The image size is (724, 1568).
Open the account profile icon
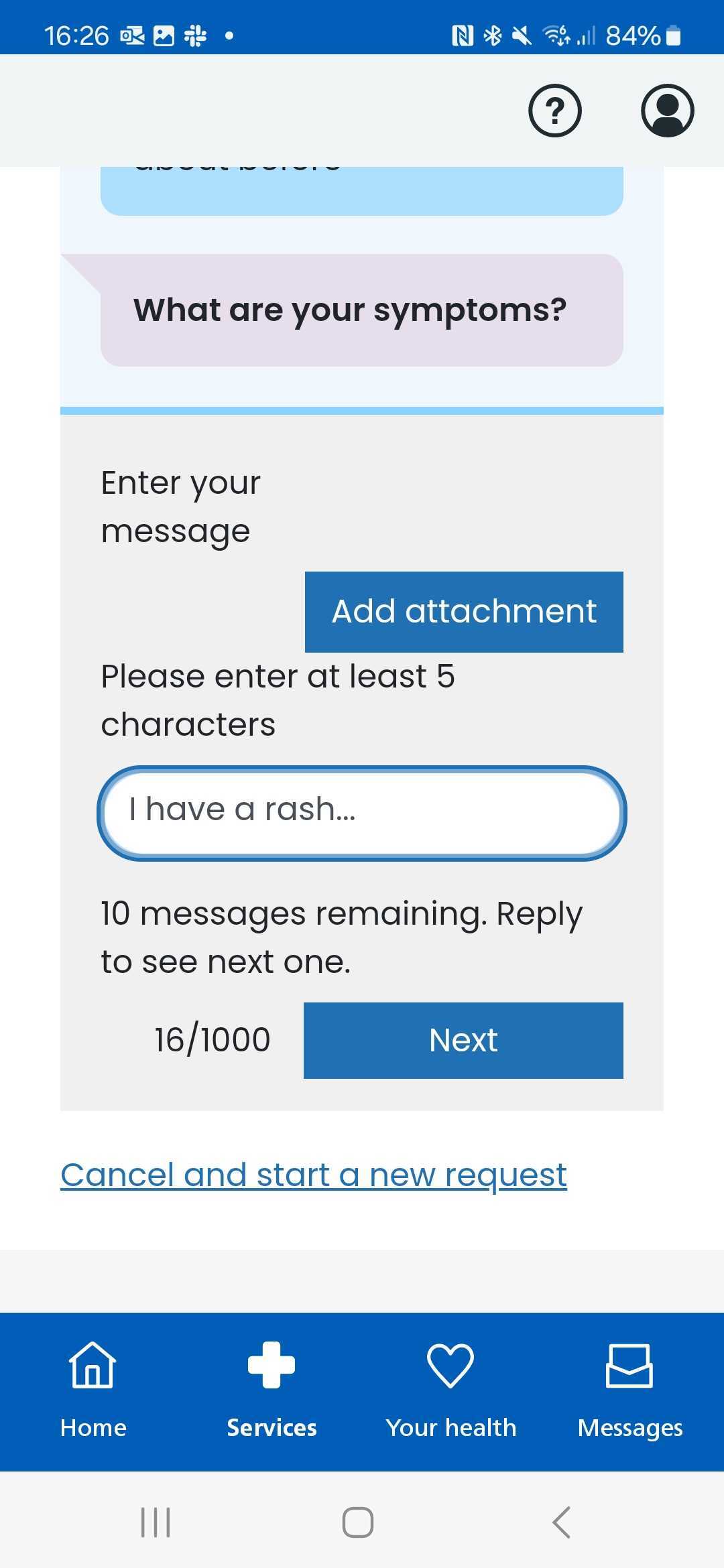pyautogui.click(x=667, y=111)
